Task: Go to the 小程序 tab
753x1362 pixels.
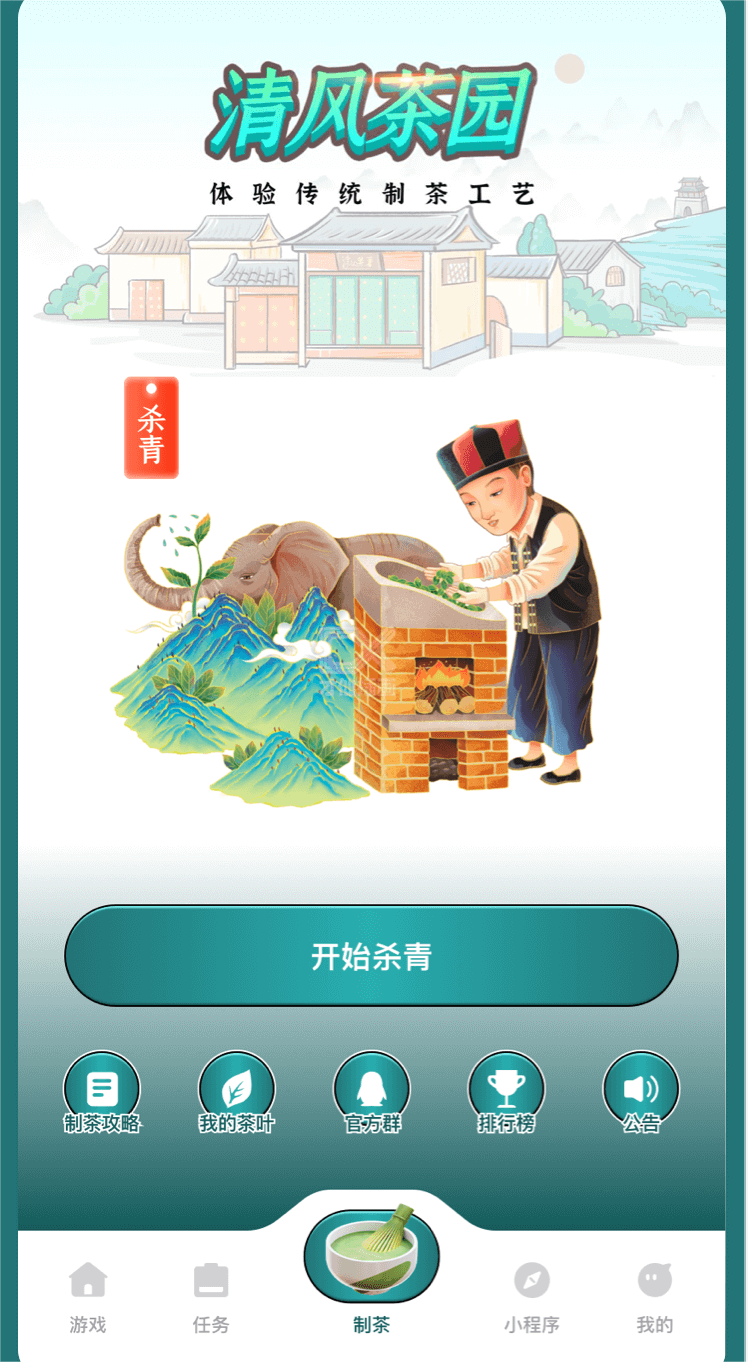Action: [x=531, y=1298]
